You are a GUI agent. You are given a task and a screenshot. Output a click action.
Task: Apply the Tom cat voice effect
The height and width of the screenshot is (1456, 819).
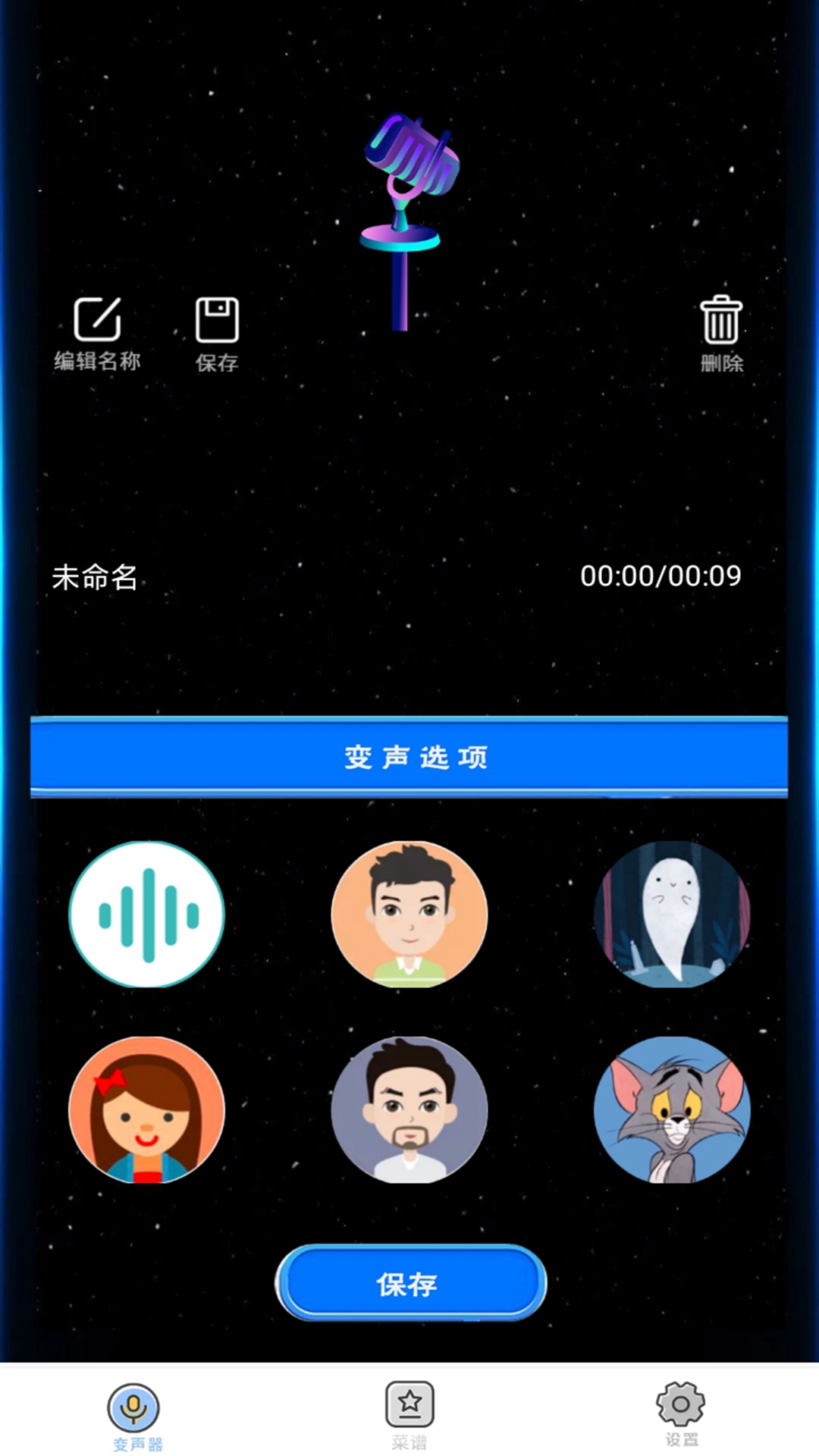672,1109
